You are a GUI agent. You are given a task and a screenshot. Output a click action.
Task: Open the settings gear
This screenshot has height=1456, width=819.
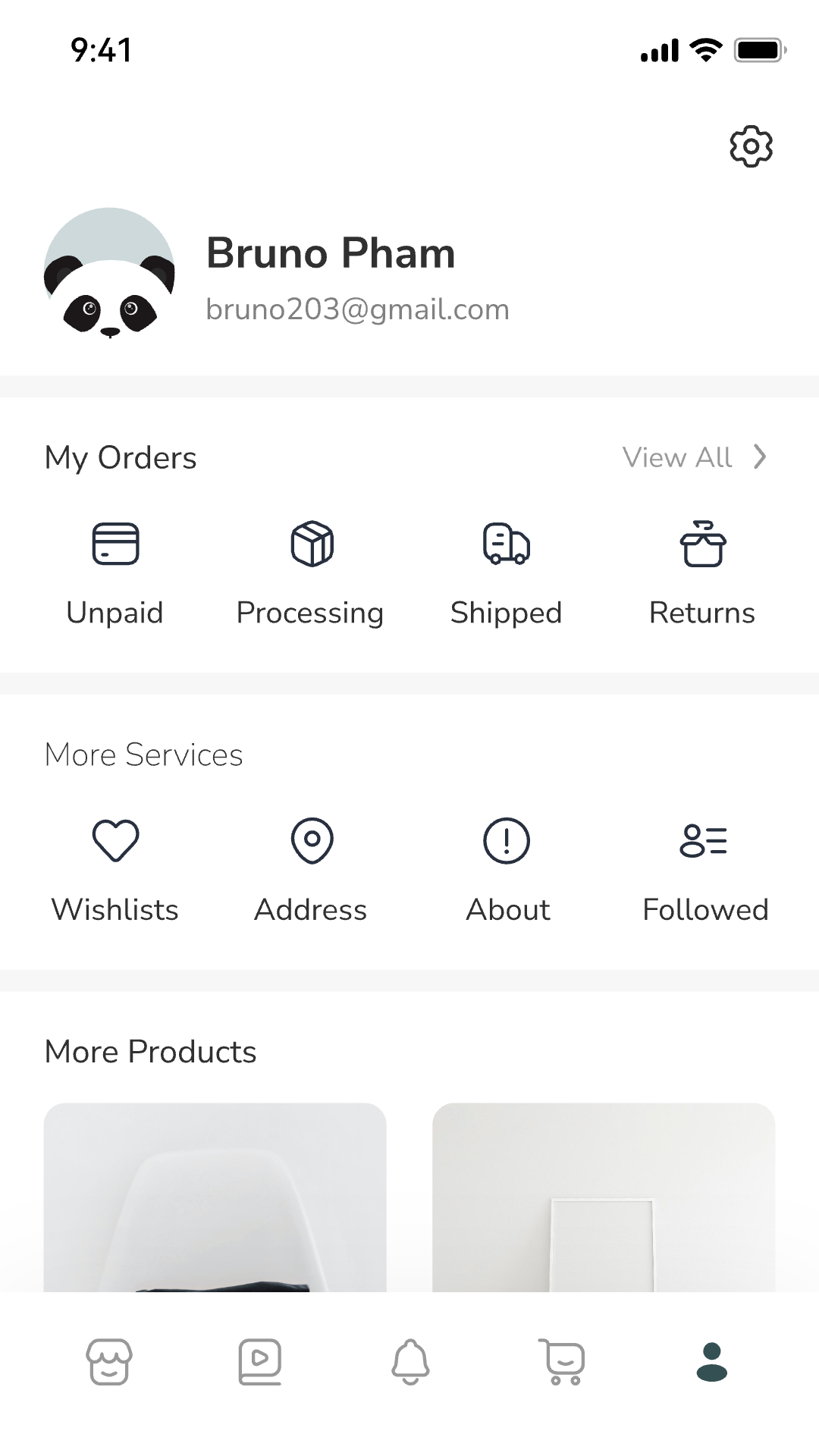[x=751, y=146]
